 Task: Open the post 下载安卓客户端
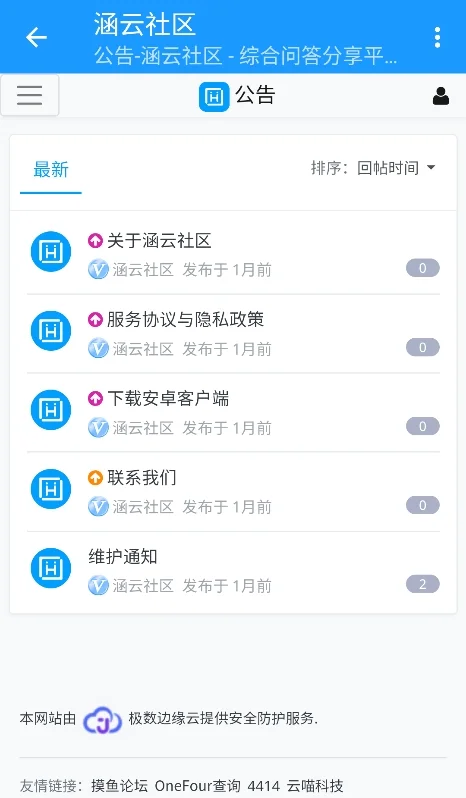[168, 398]
